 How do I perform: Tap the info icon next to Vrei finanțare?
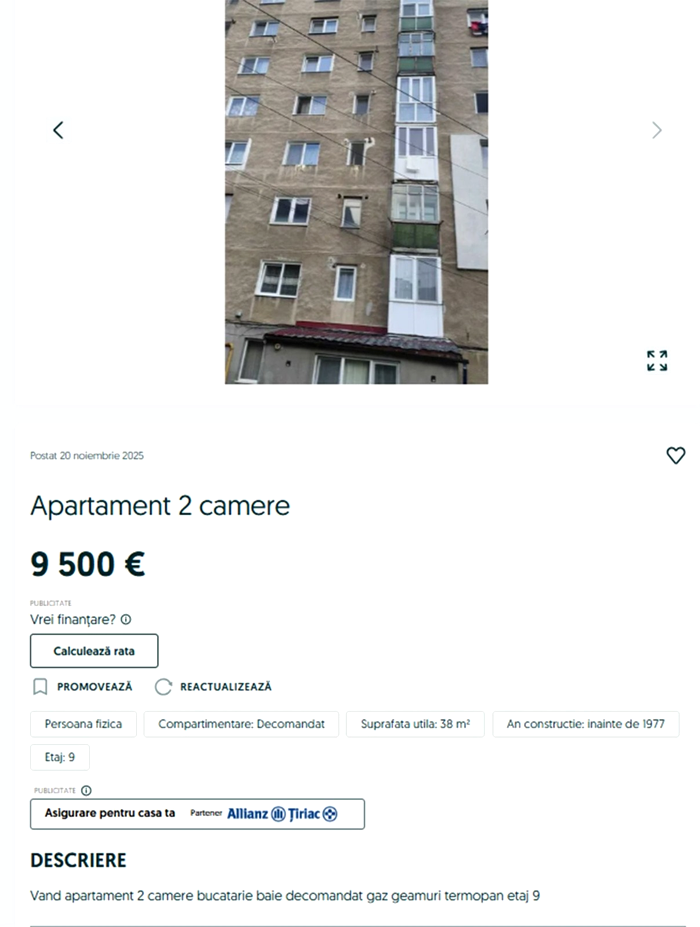pos(126,620)
